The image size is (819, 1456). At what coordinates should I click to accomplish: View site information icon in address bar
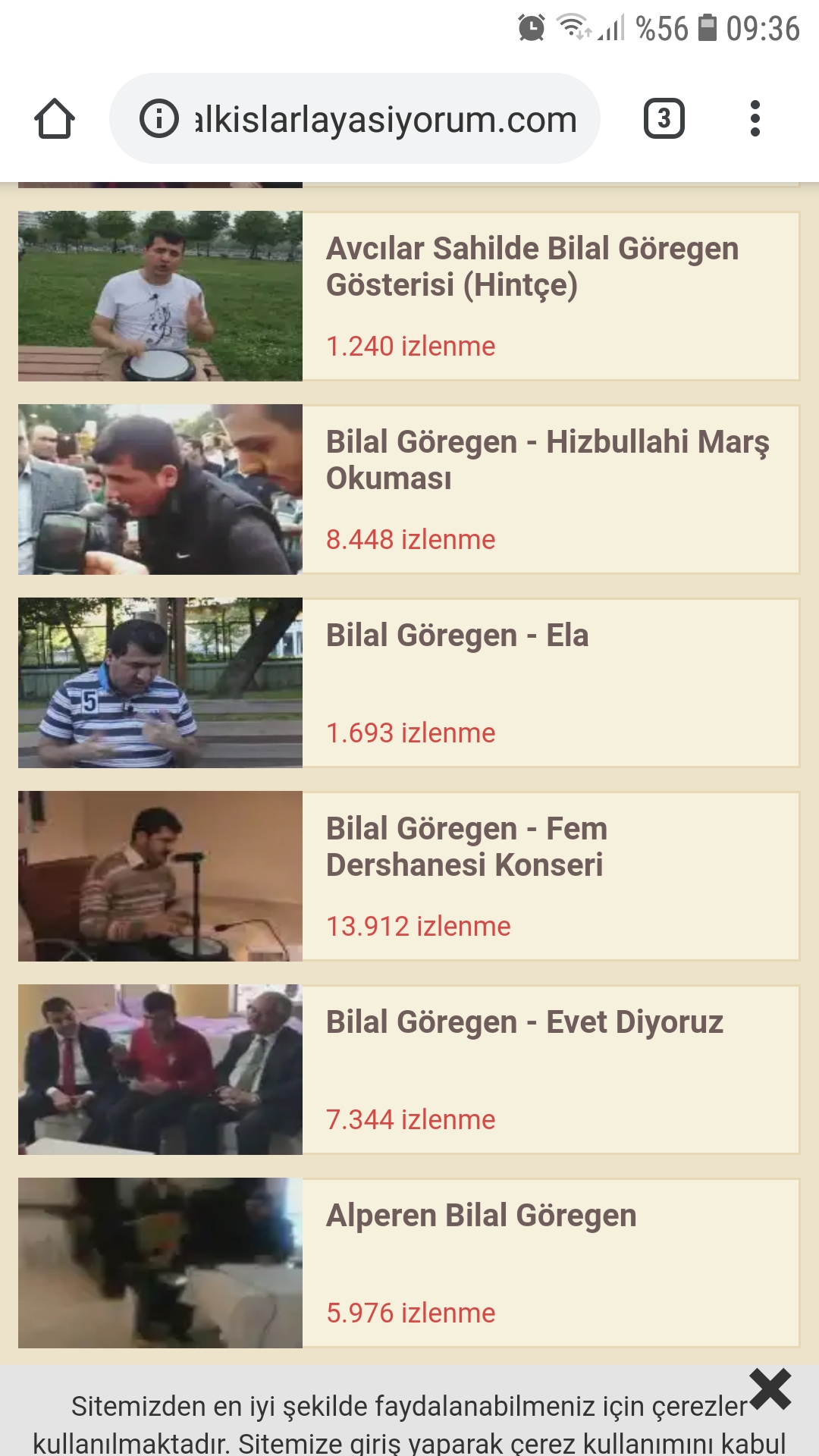coord(159,119)
